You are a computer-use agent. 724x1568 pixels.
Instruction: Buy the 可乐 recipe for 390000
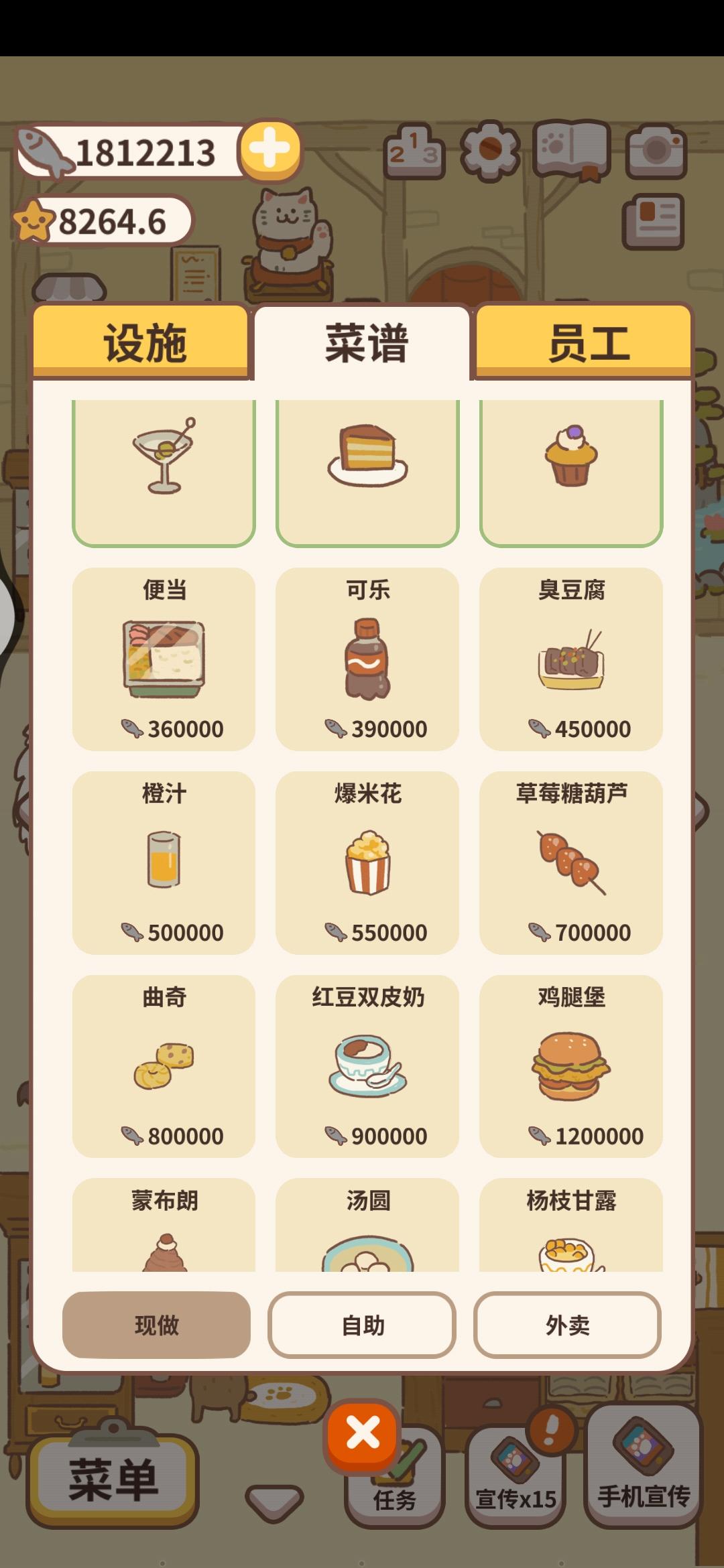pyautogui.click(x=367, y=659)
